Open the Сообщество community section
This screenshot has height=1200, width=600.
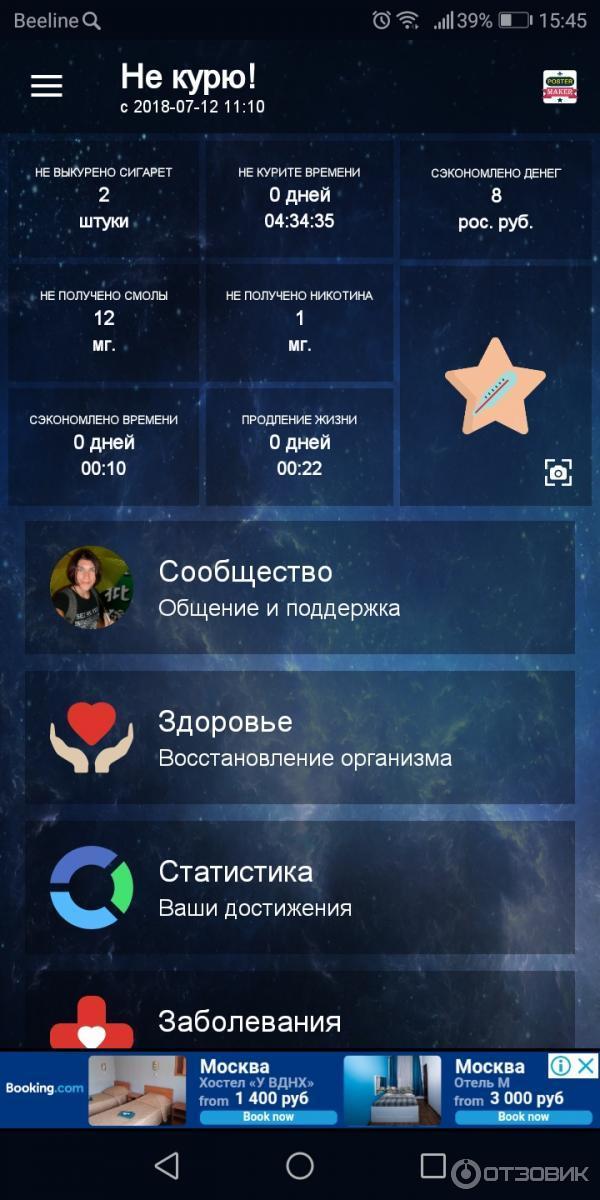click(300, 587)
